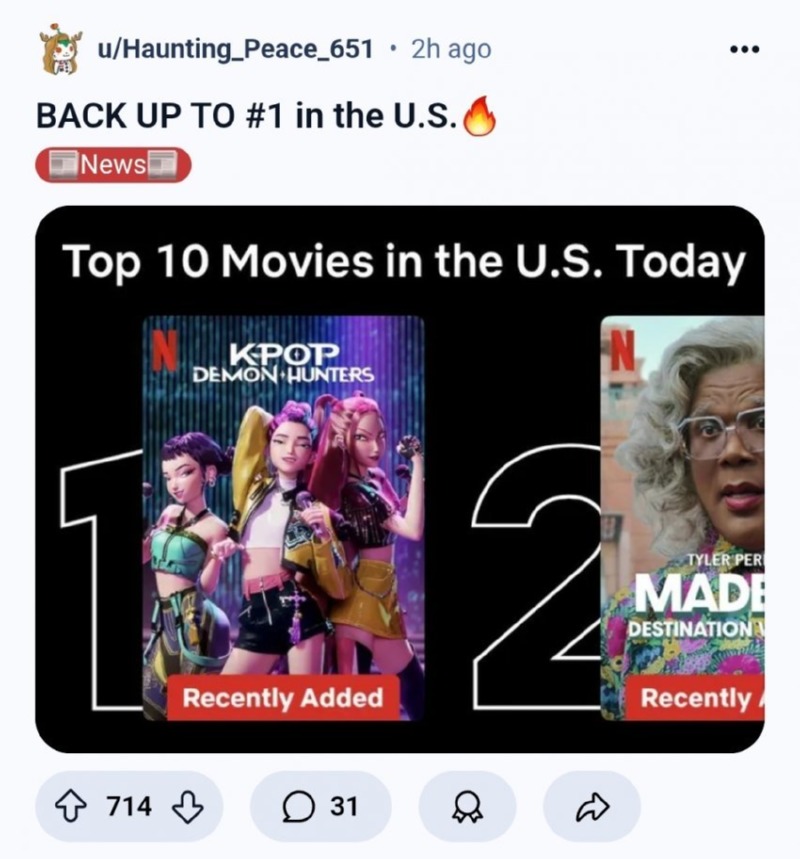This screenshot has height=859, width=800.
Task: Tap the user avatar of the poster
Action: (x=61, y=49)
